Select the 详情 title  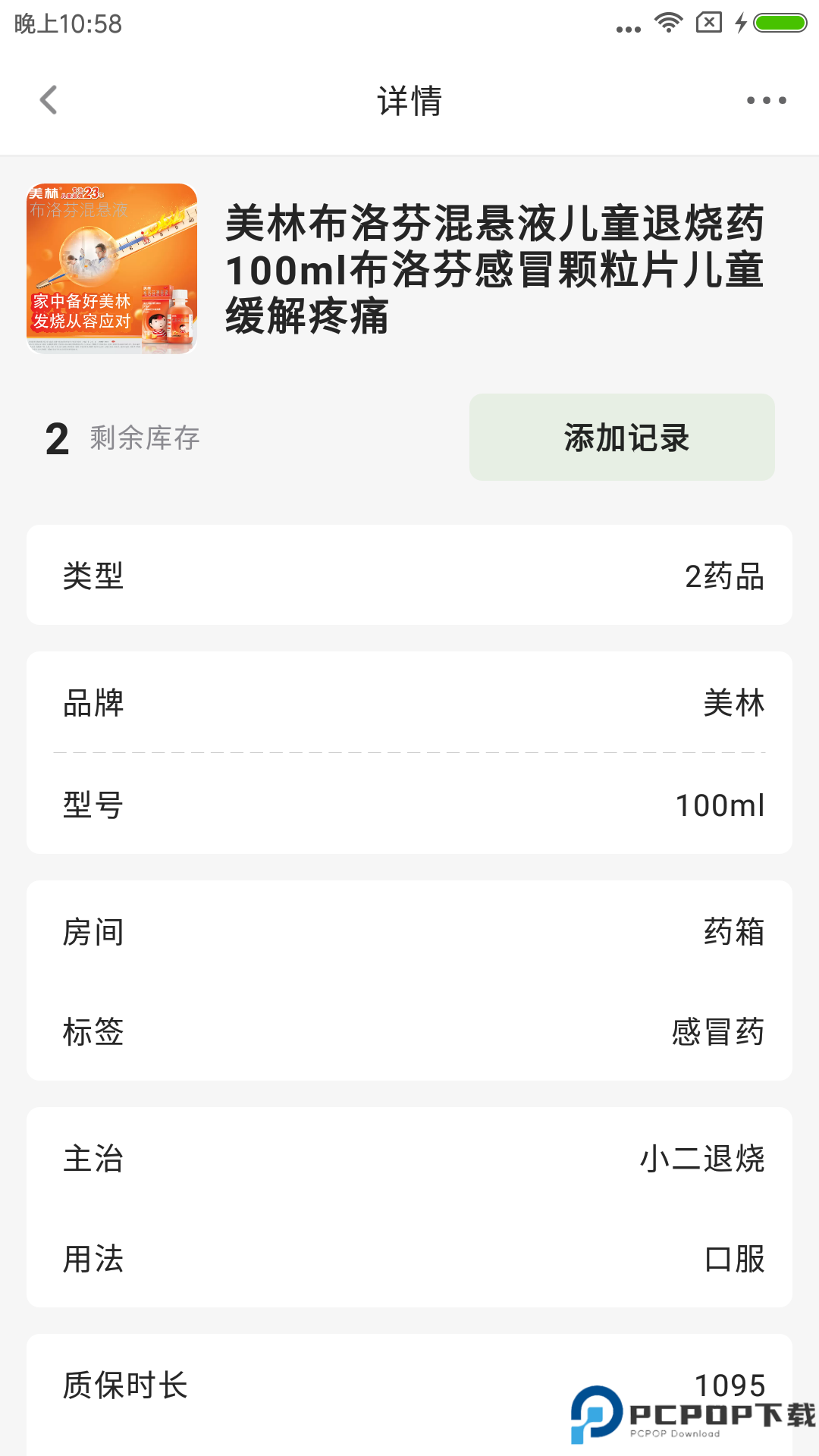[409, 101]
